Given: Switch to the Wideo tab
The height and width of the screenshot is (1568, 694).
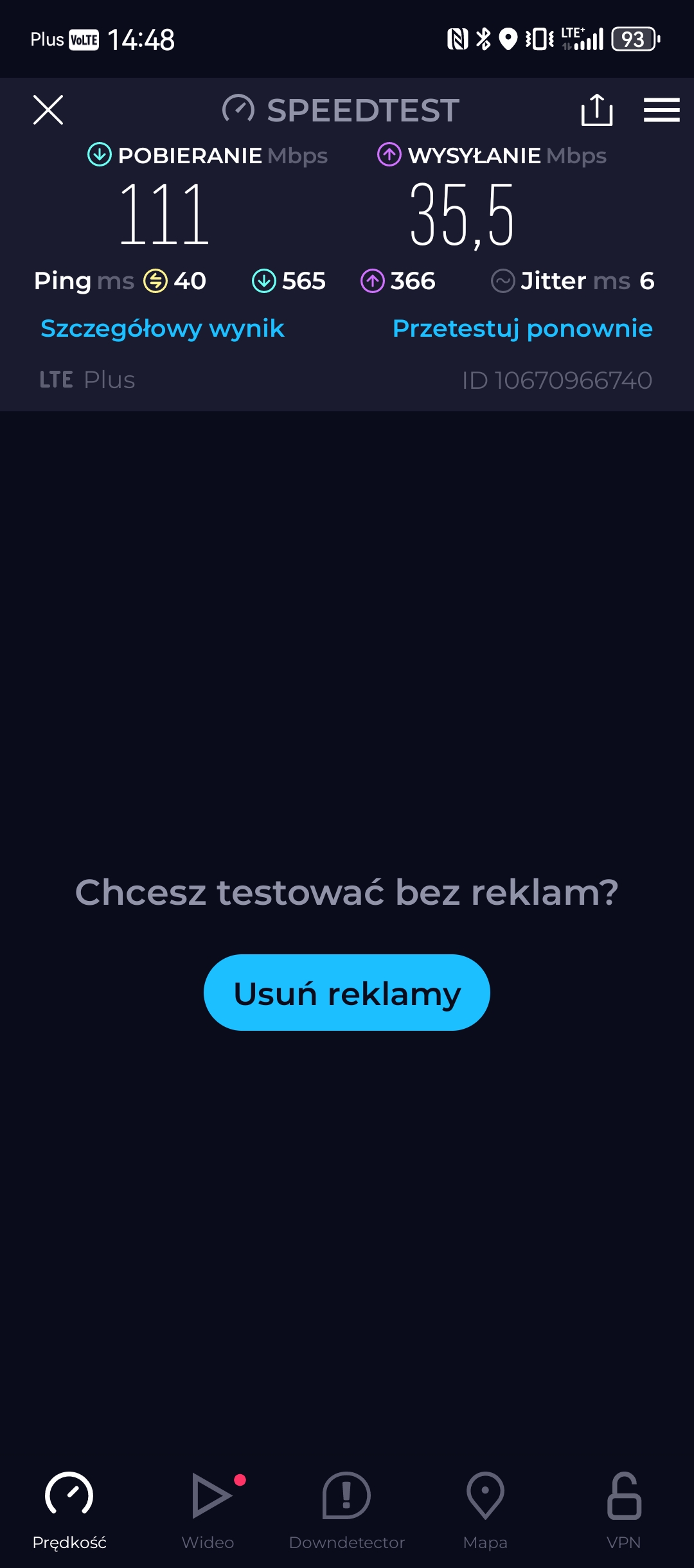Looking at the screenshot, I should [x=208, y=1511].
